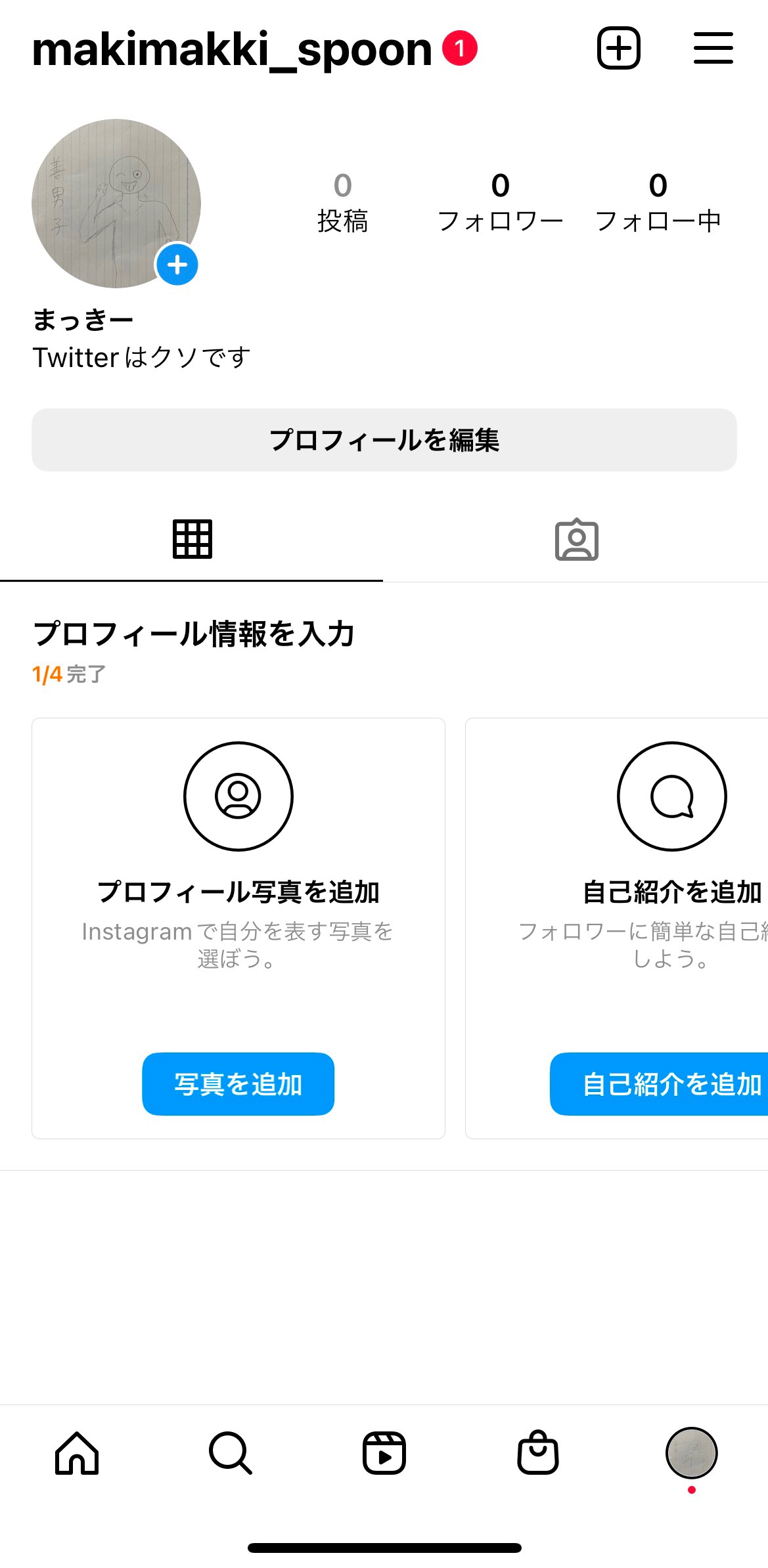Image resolution: width=768 pixels, height=1568 pixels.
Task: Open the hamburger menu
Action: tap(713, 48)
